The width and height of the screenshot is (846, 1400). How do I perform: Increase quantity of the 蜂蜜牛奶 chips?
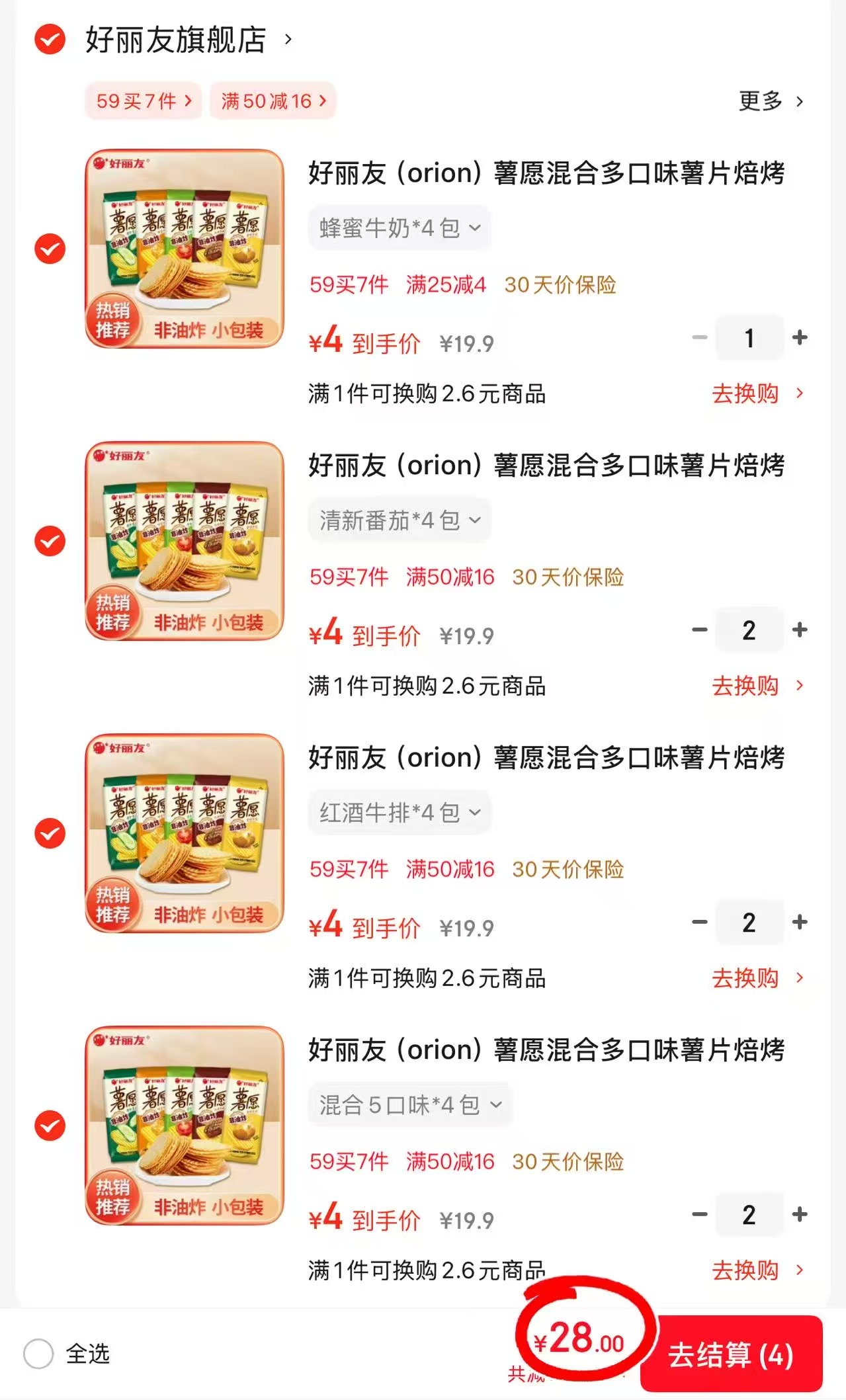(x=799, y=337)
